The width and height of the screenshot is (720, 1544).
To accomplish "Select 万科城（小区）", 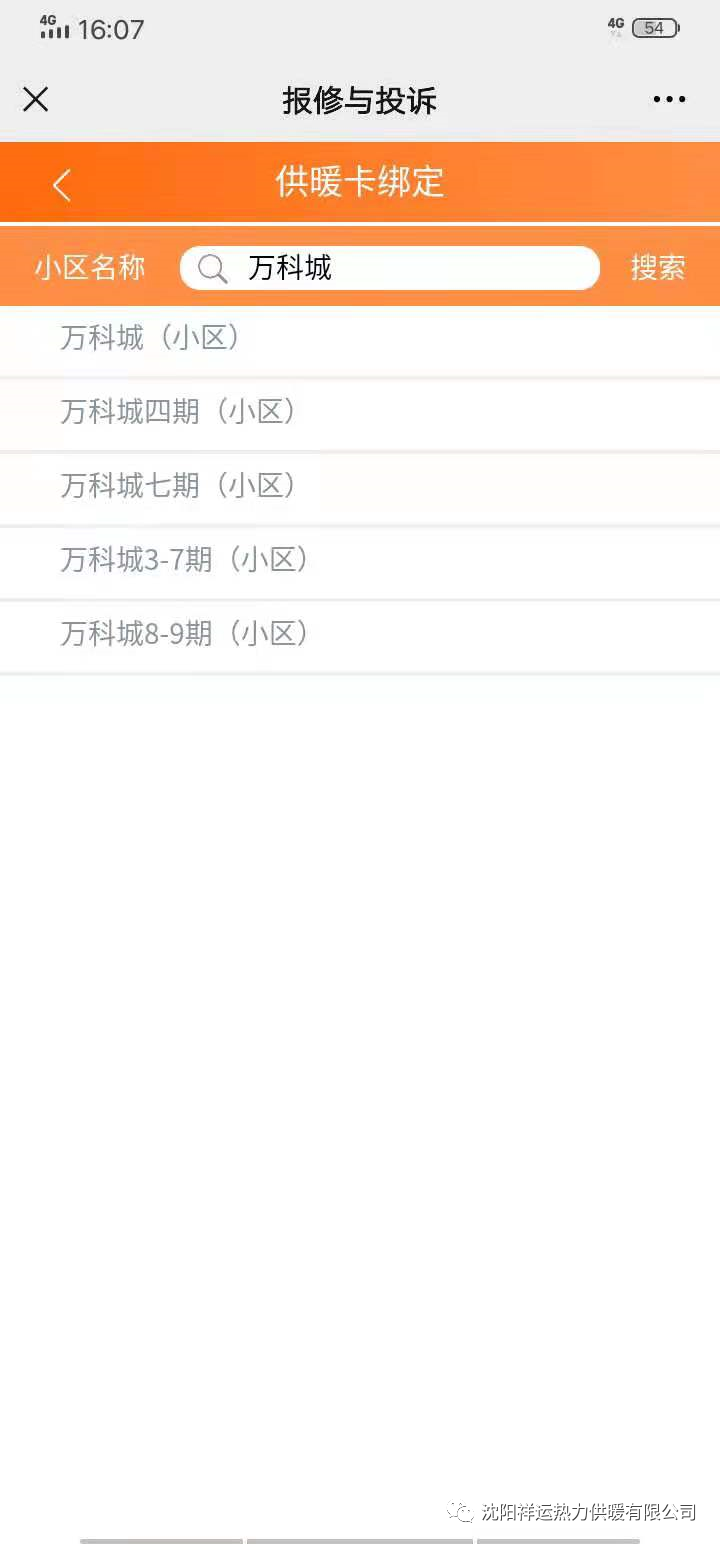I will (150, 338).
